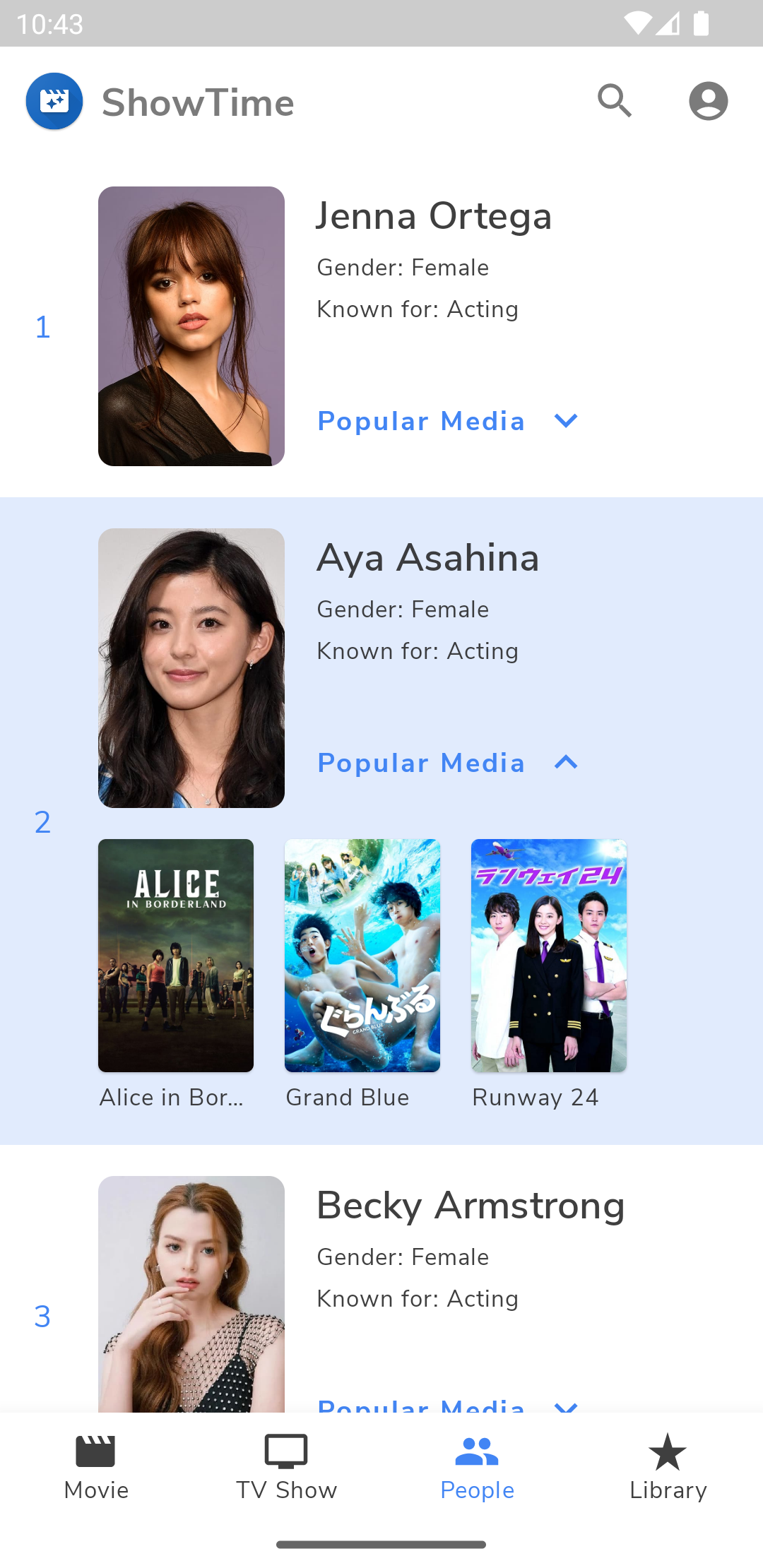The width and height of the screenshot is (763, 1568).
Task: Expand Popular Media for Jenna Ortega
Action: point(449,421)
